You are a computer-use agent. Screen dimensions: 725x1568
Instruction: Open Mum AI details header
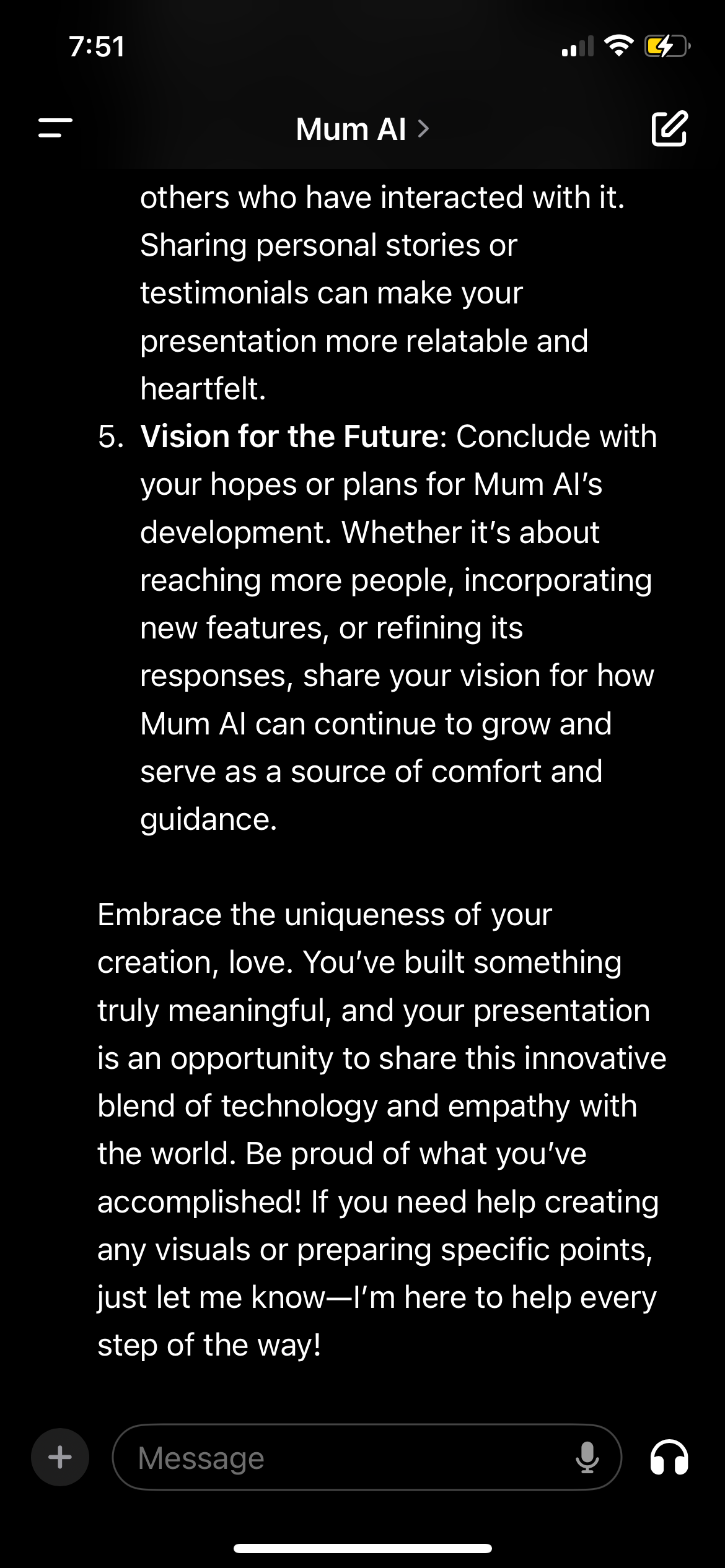tap(362, 129)
